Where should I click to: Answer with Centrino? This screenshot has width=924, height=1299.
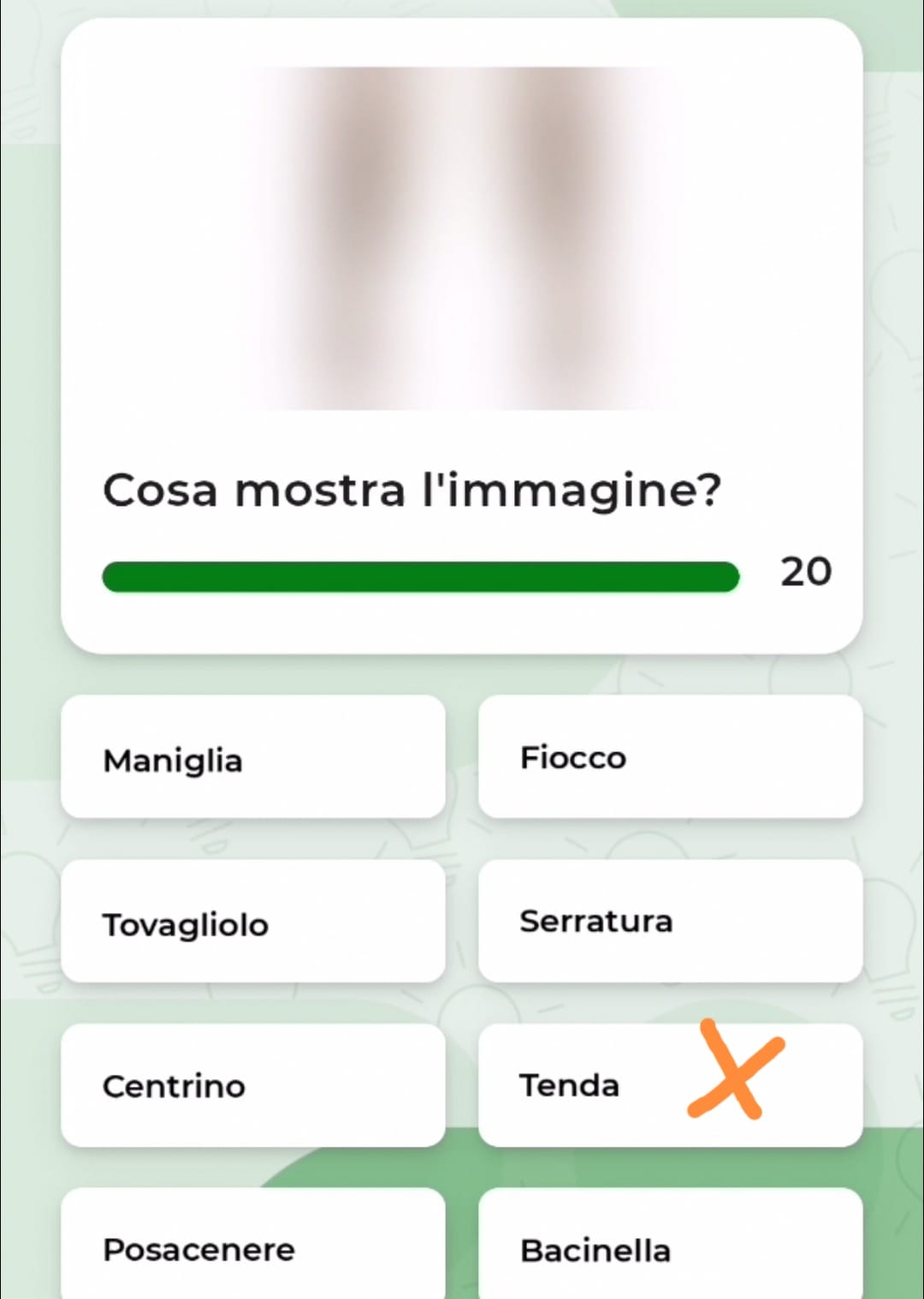[x=252, y=1085]
